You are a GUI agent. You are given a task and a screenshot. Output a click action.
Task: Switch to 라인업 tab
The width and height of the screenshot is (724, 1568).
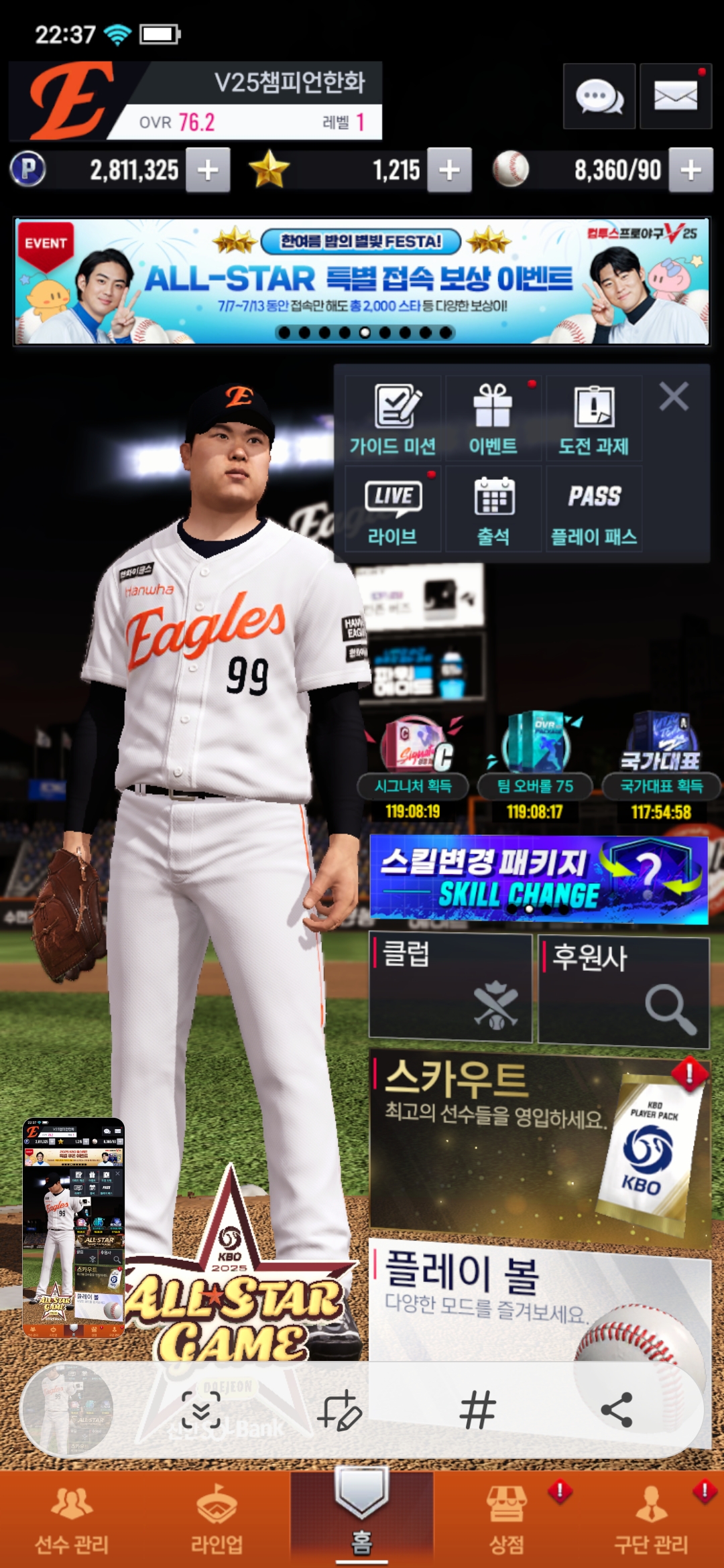point(217,1520)
